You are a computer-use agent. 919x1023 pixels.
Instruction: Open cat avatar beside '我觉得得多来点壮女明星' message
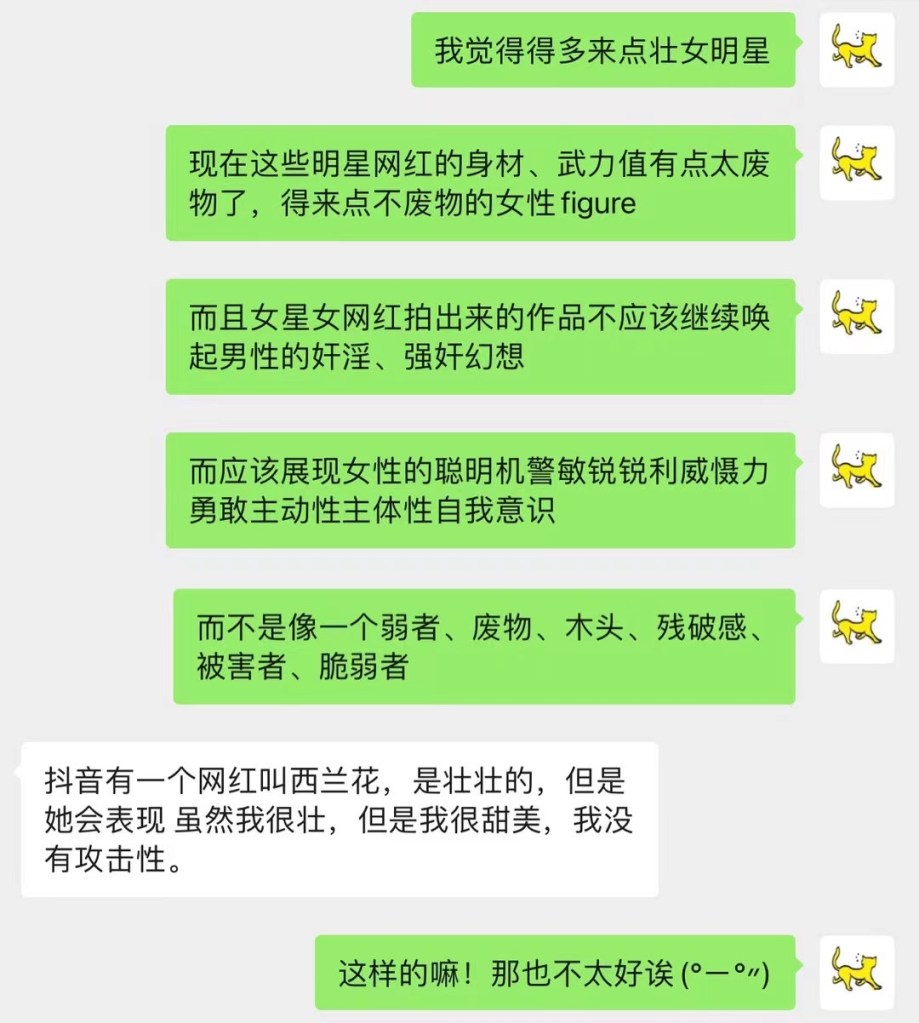point(856,50)
